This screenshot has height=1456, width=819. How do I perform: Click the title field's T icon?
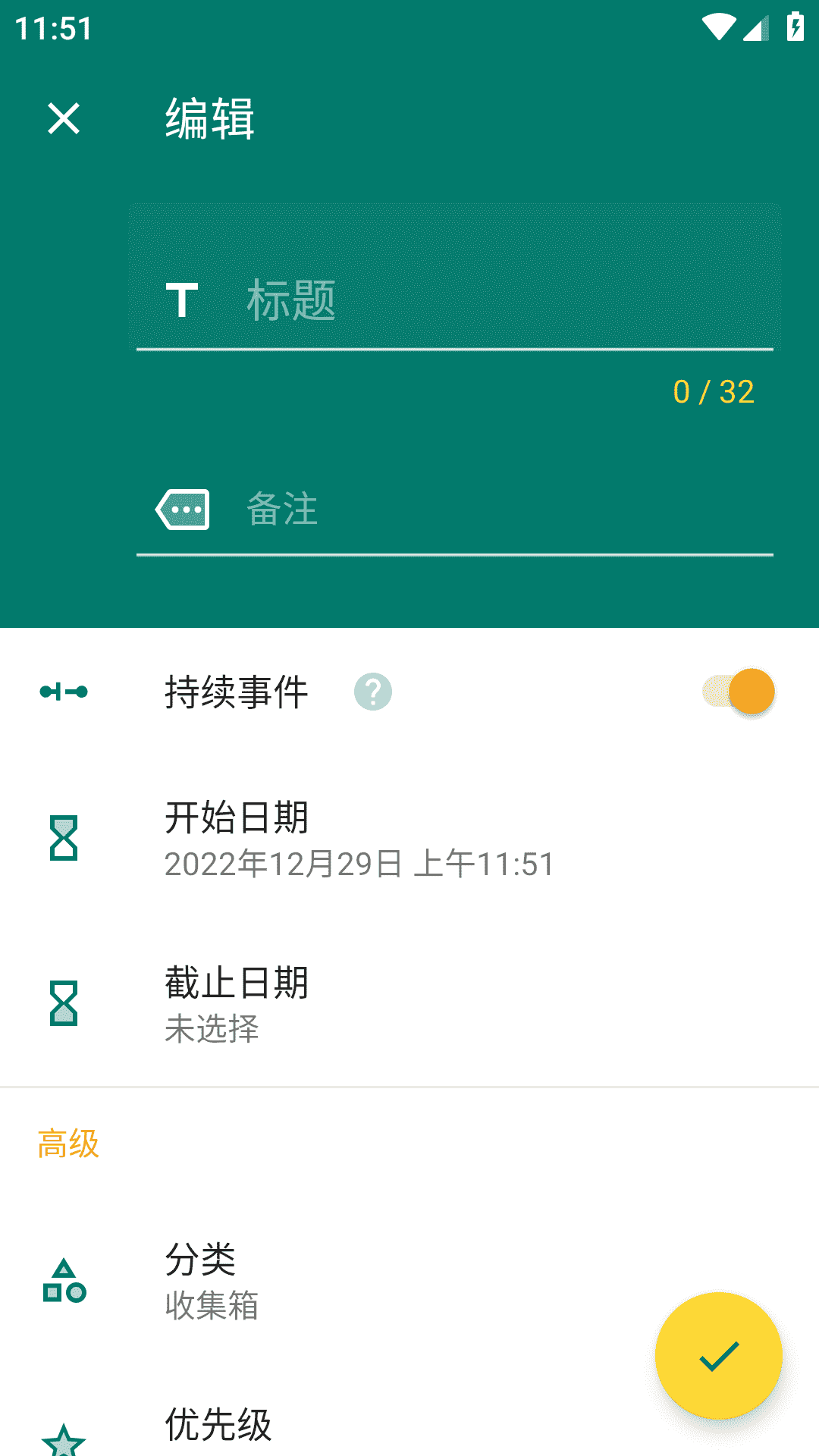[182, 298]
